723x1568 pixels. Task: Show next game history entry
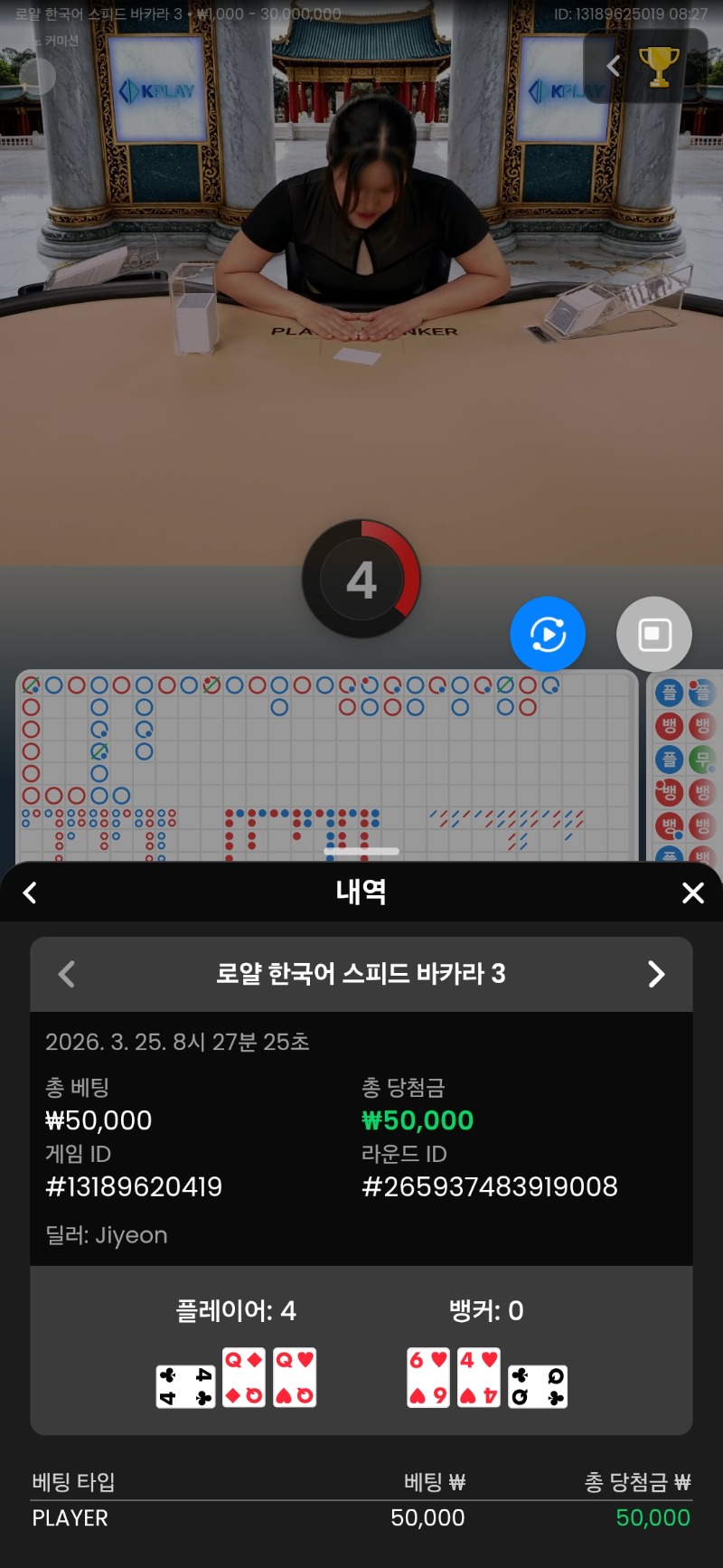[x=656, y=974]
